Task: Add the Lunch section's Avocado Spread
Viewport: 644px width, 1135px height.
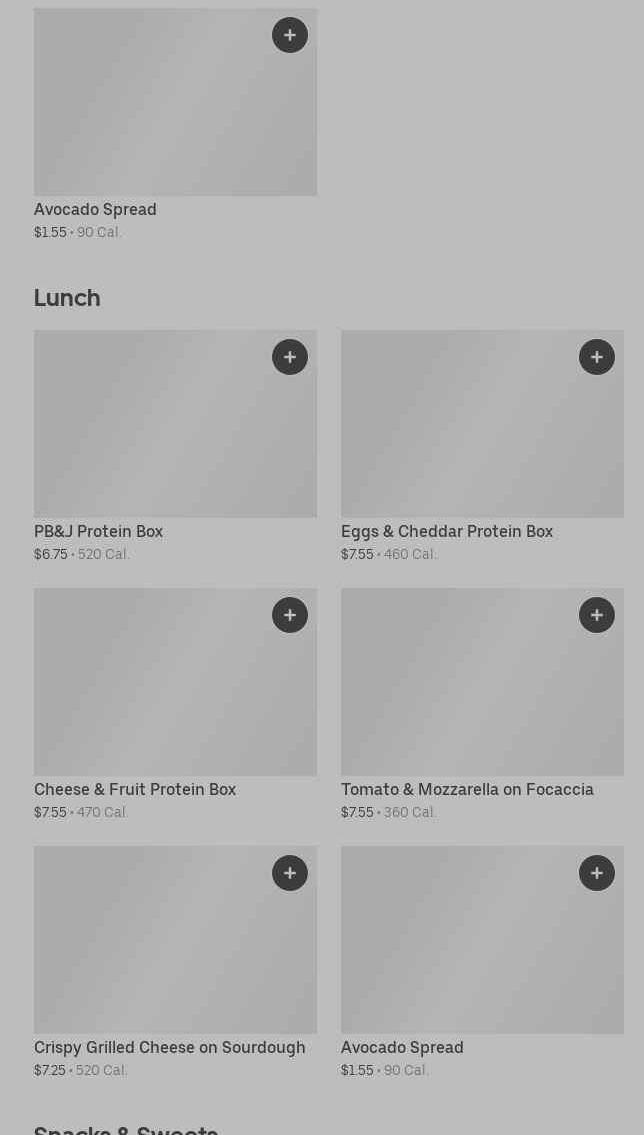Action: click(597, 873)
